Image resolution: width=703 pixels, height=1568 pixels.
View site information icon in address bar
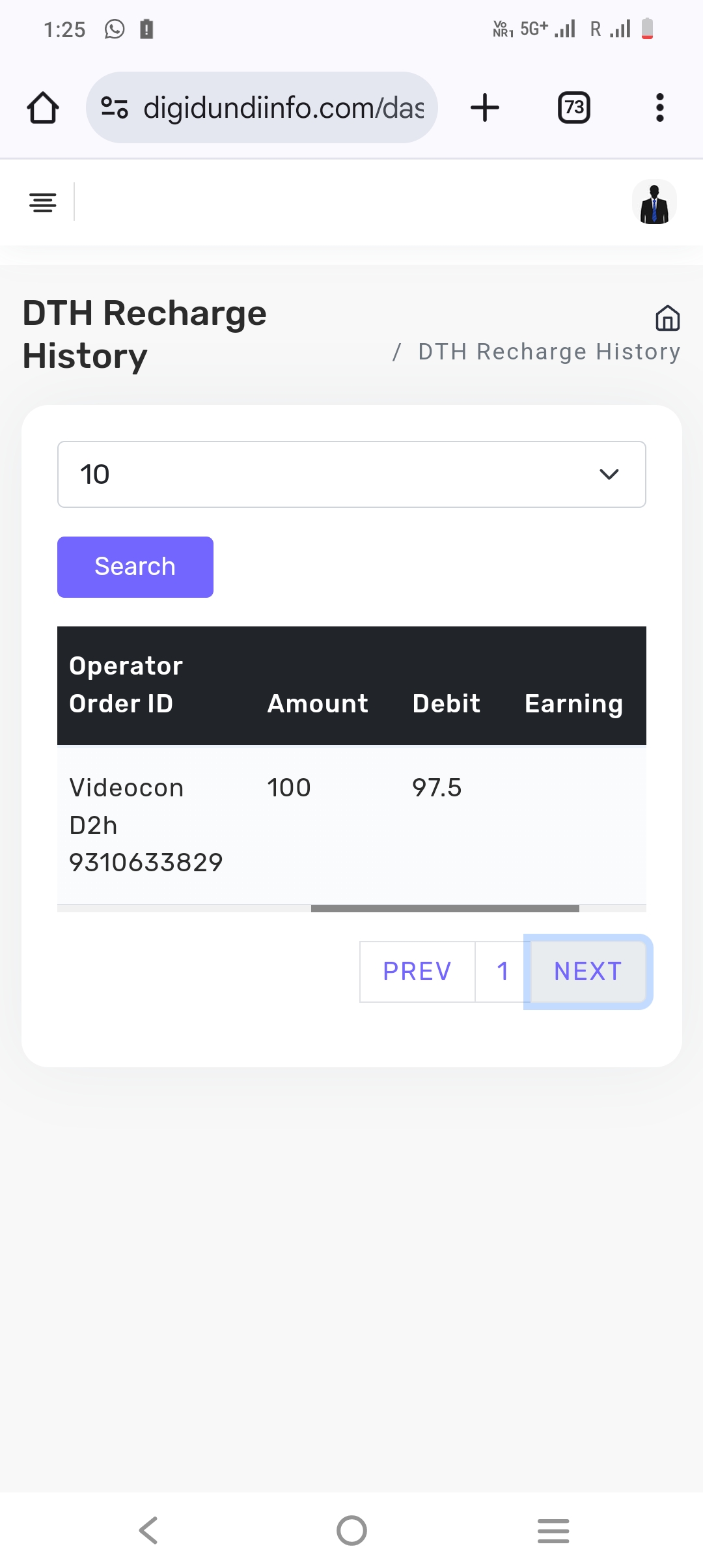115,107
